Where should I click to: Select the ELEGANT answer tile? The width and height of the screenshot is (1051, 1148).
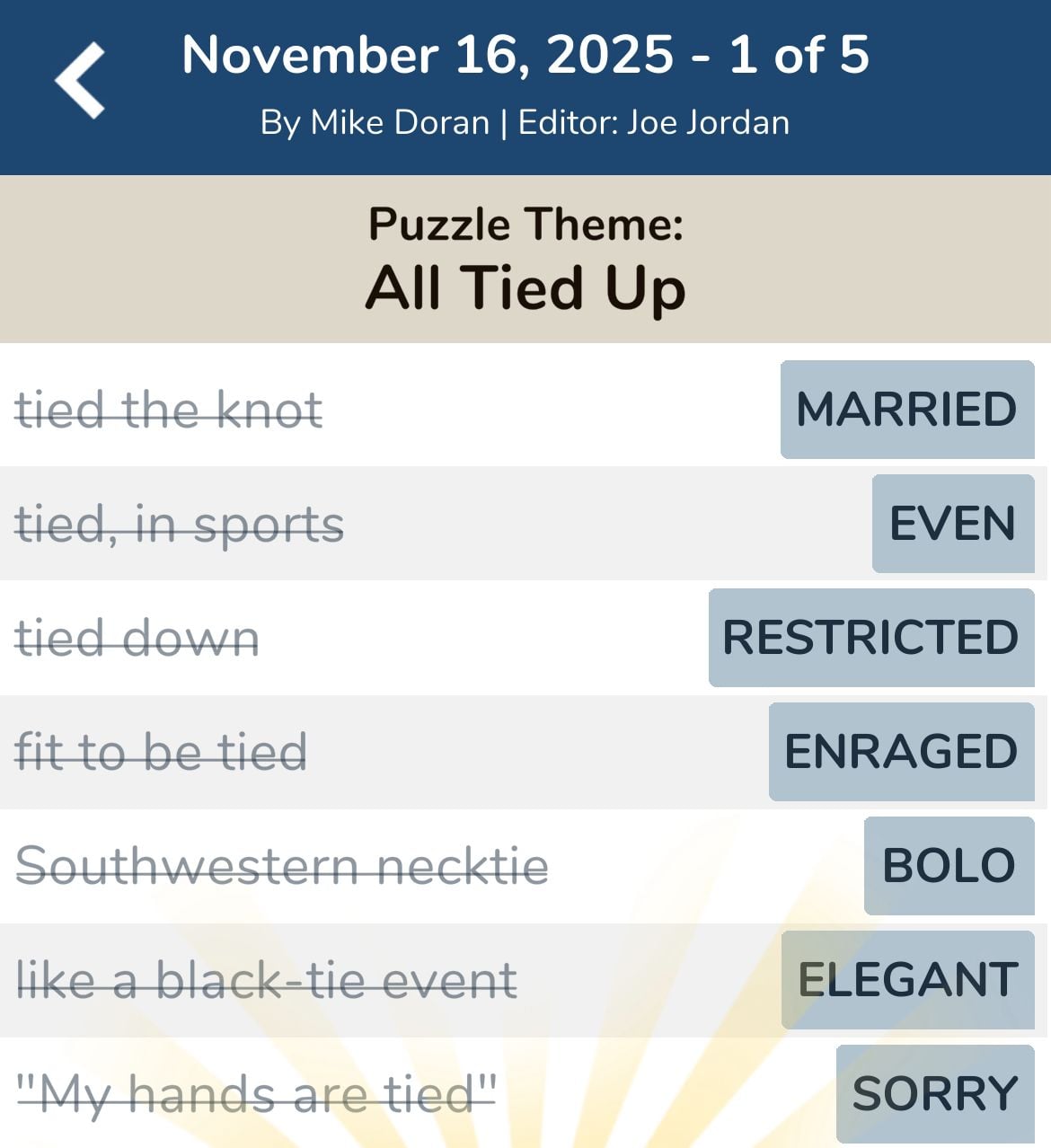[908, 981]
